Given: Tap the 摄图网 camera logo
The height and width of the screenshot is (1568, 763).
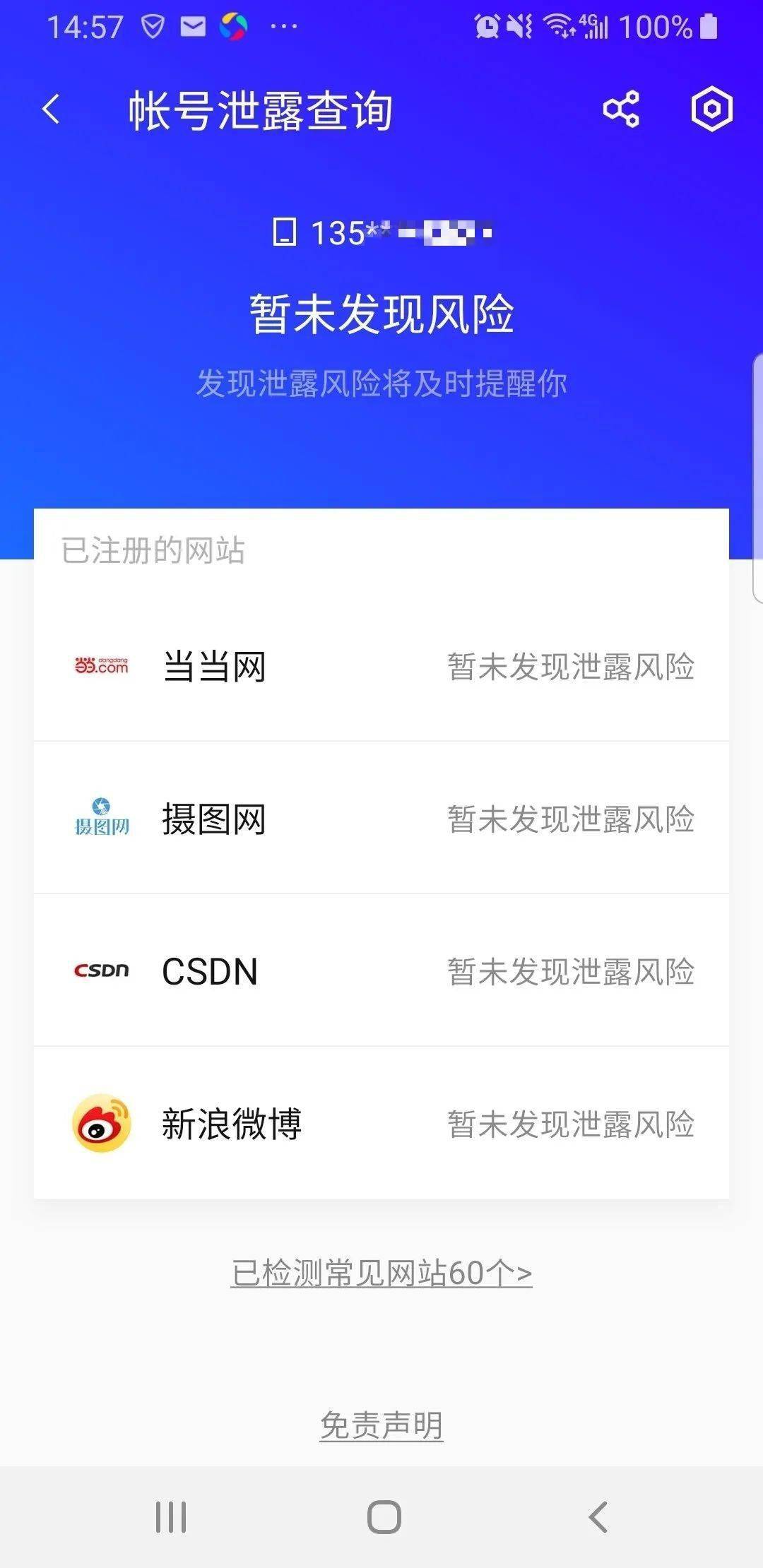Looking at the screenshot, I should (x=102, y=819).
